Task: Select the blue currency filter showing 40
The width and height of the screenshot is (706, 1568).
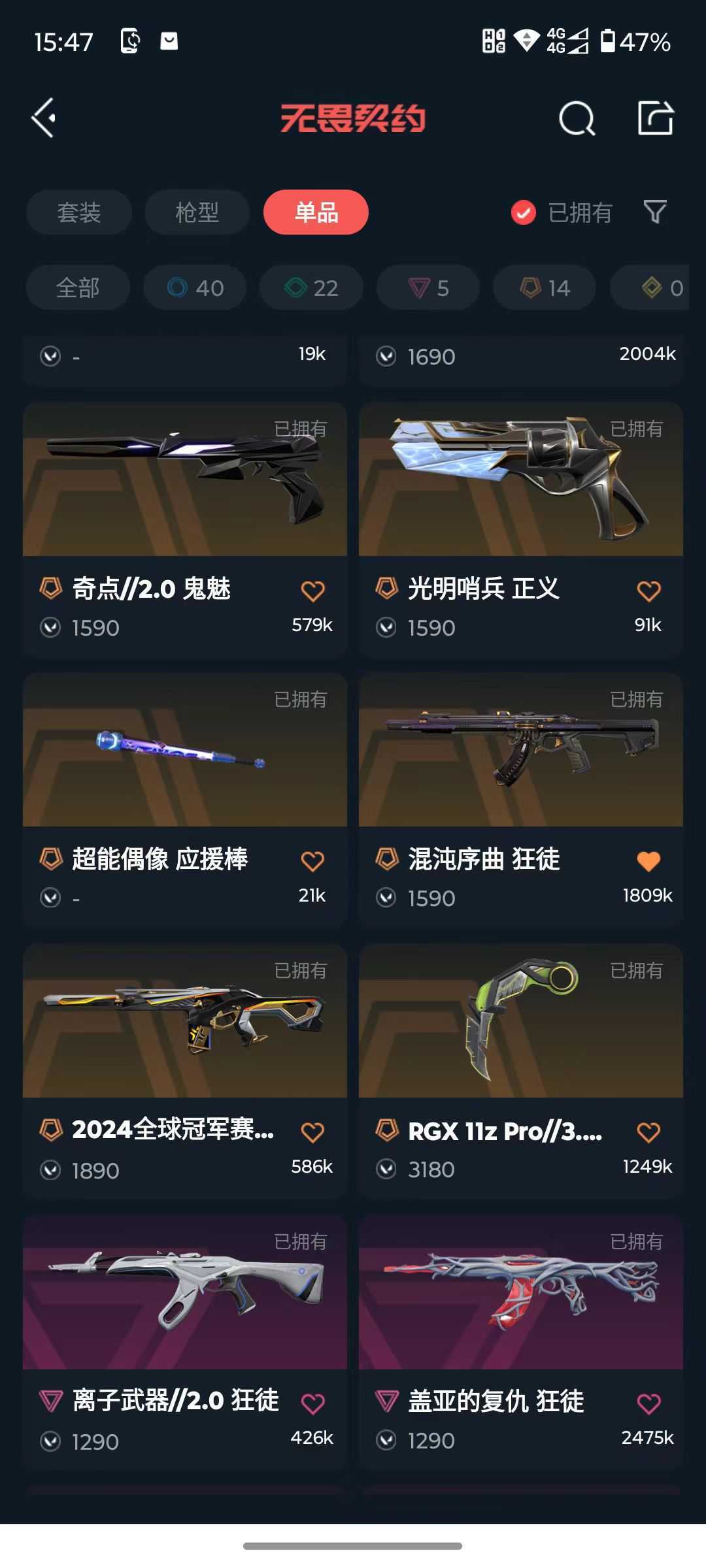Action: 194,287
